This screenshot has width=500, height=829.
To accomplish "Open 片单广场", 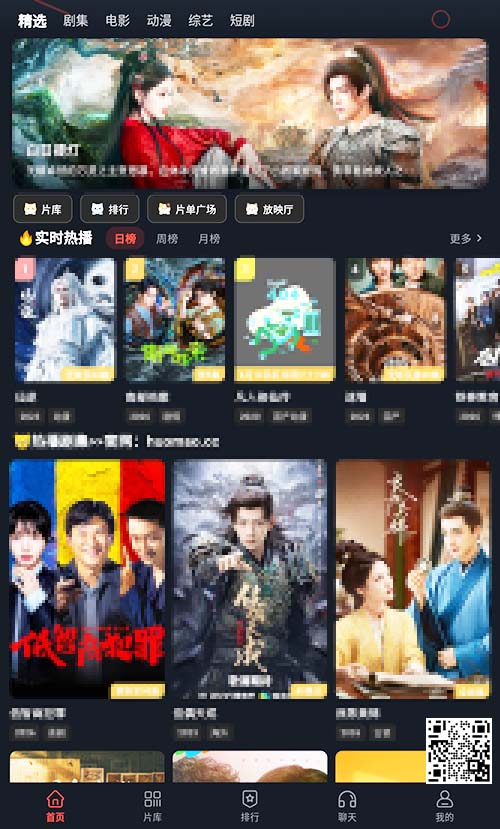I will (187, 209).
